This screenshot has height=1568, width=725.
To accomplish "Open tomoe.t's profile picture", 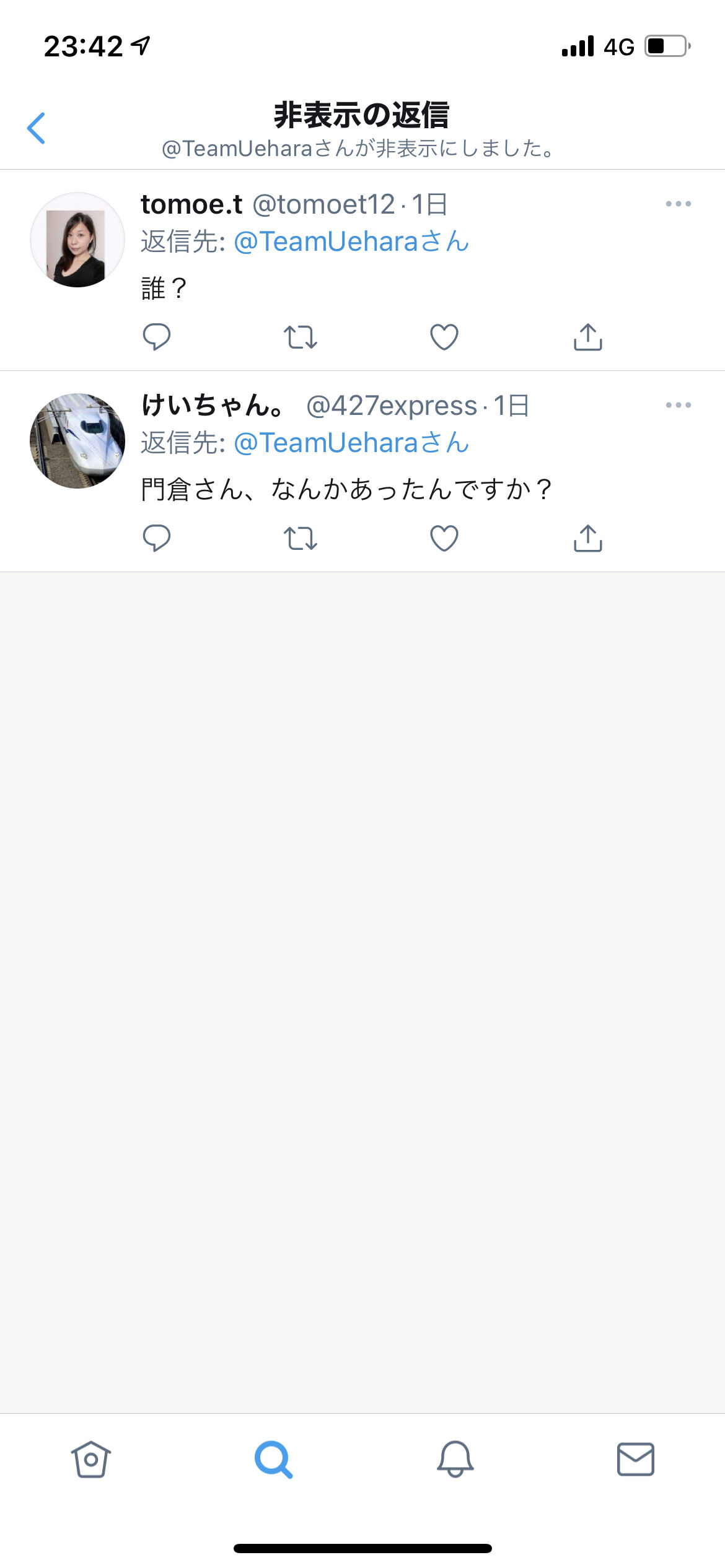I will tap(77, 240).
